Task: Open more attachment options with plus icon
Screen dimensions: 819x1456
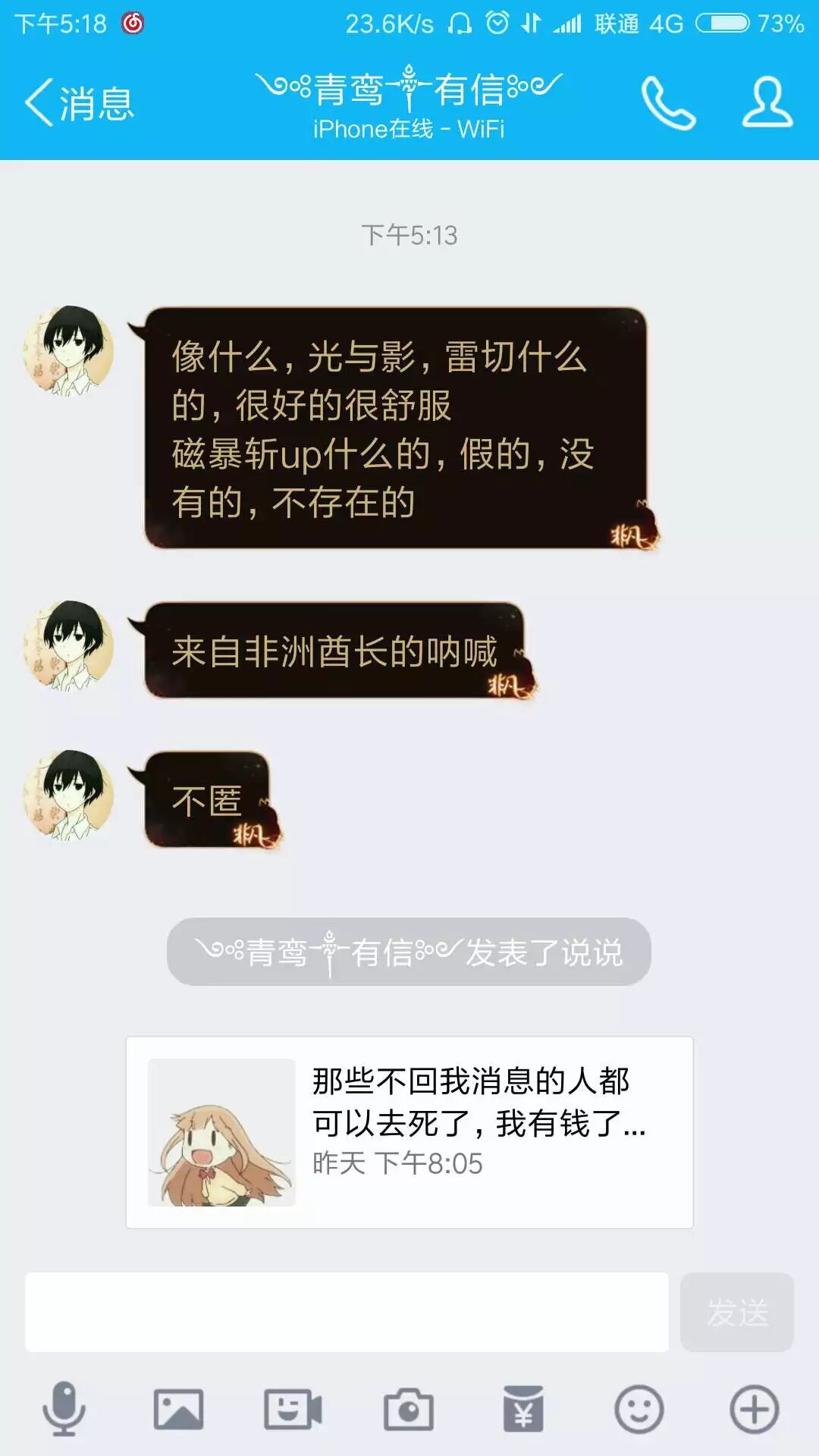Action: (754, 1410)
